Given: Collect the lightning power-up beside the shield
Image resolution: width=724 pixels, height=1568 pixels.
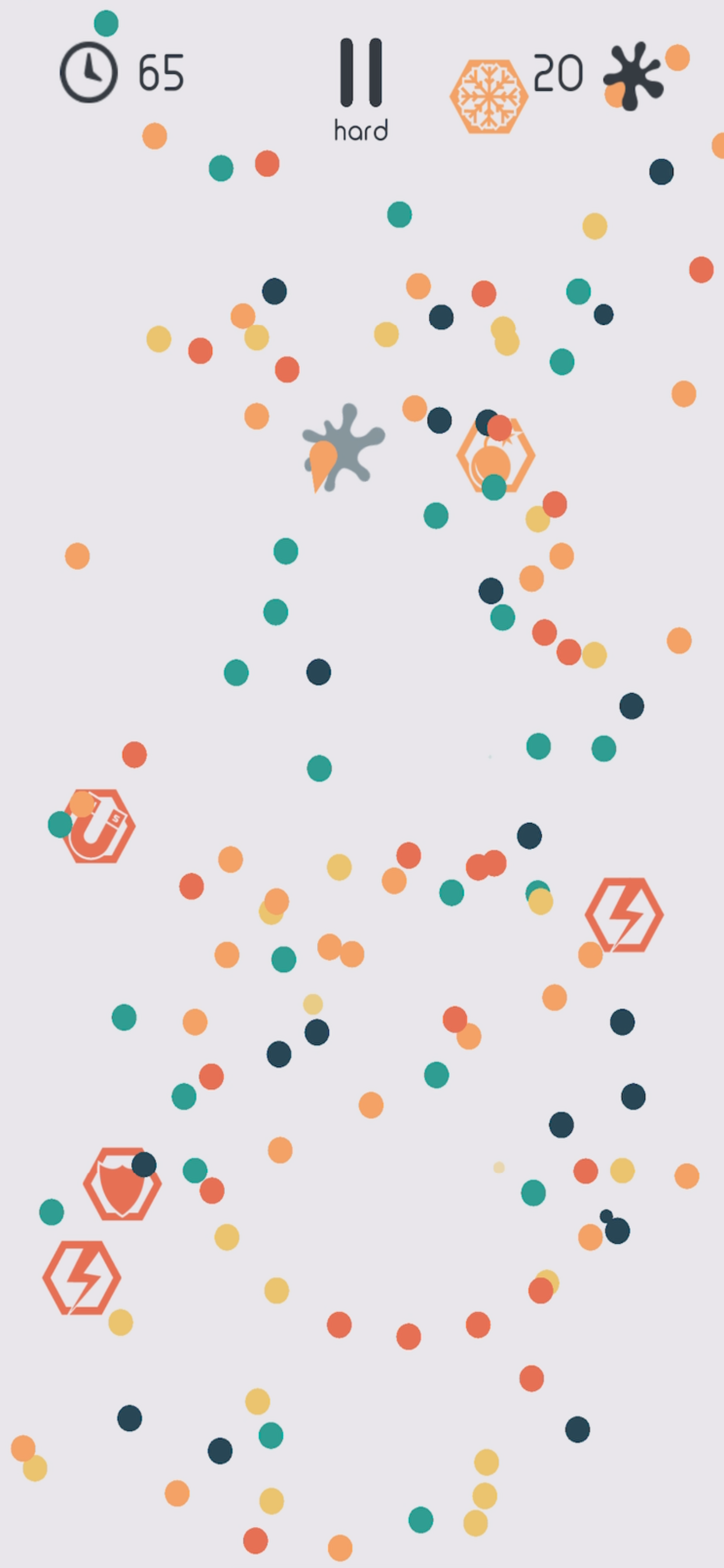Looking at the screenshot, I should pyautogui.click(x=82, y=1277).
